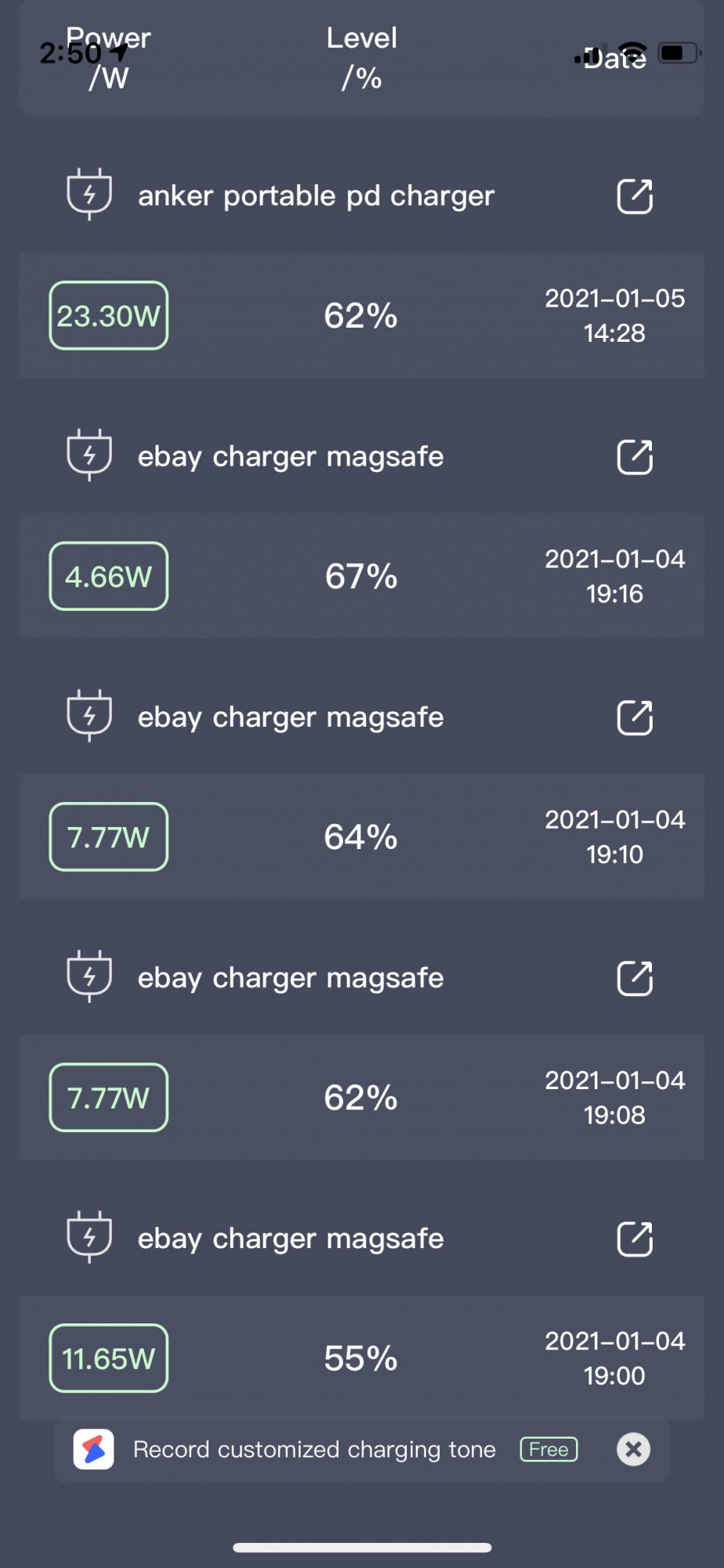Tap share icon for anker portable pd charger
The width and height of the screenshot is (724, 1568).
click(635, 196)
